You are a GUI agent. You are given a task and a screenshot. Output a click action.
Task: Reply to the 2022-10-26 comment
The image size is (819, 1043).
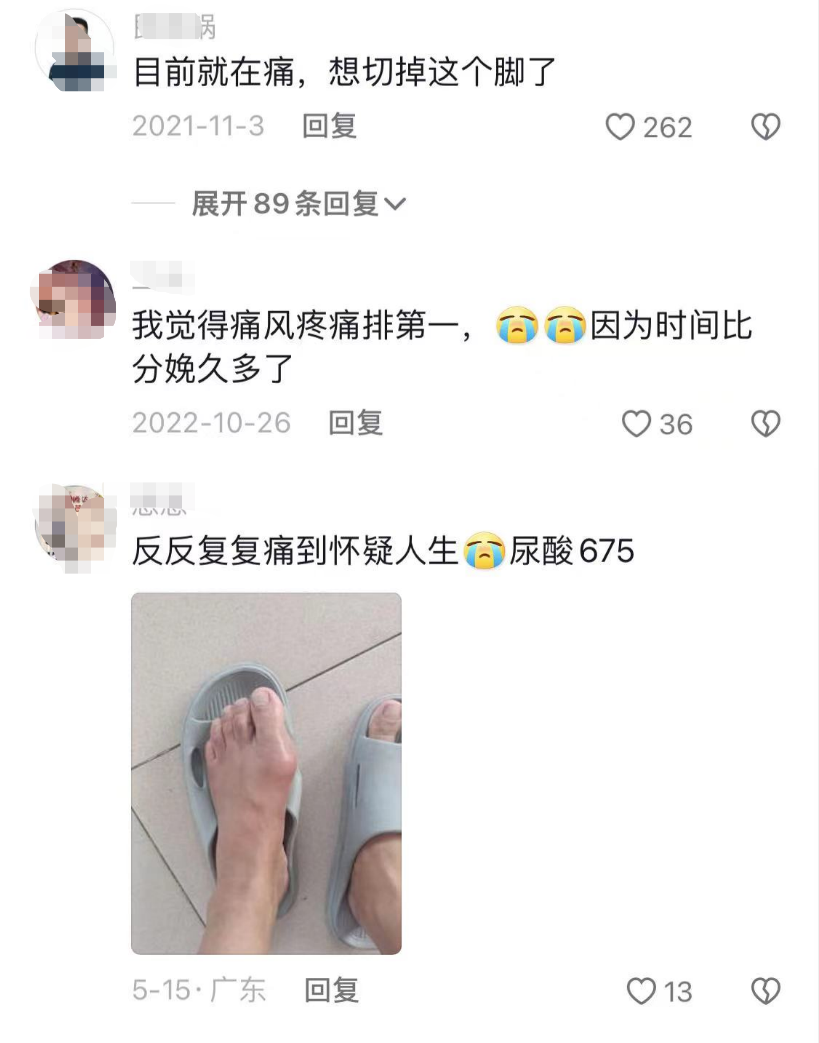356,423
